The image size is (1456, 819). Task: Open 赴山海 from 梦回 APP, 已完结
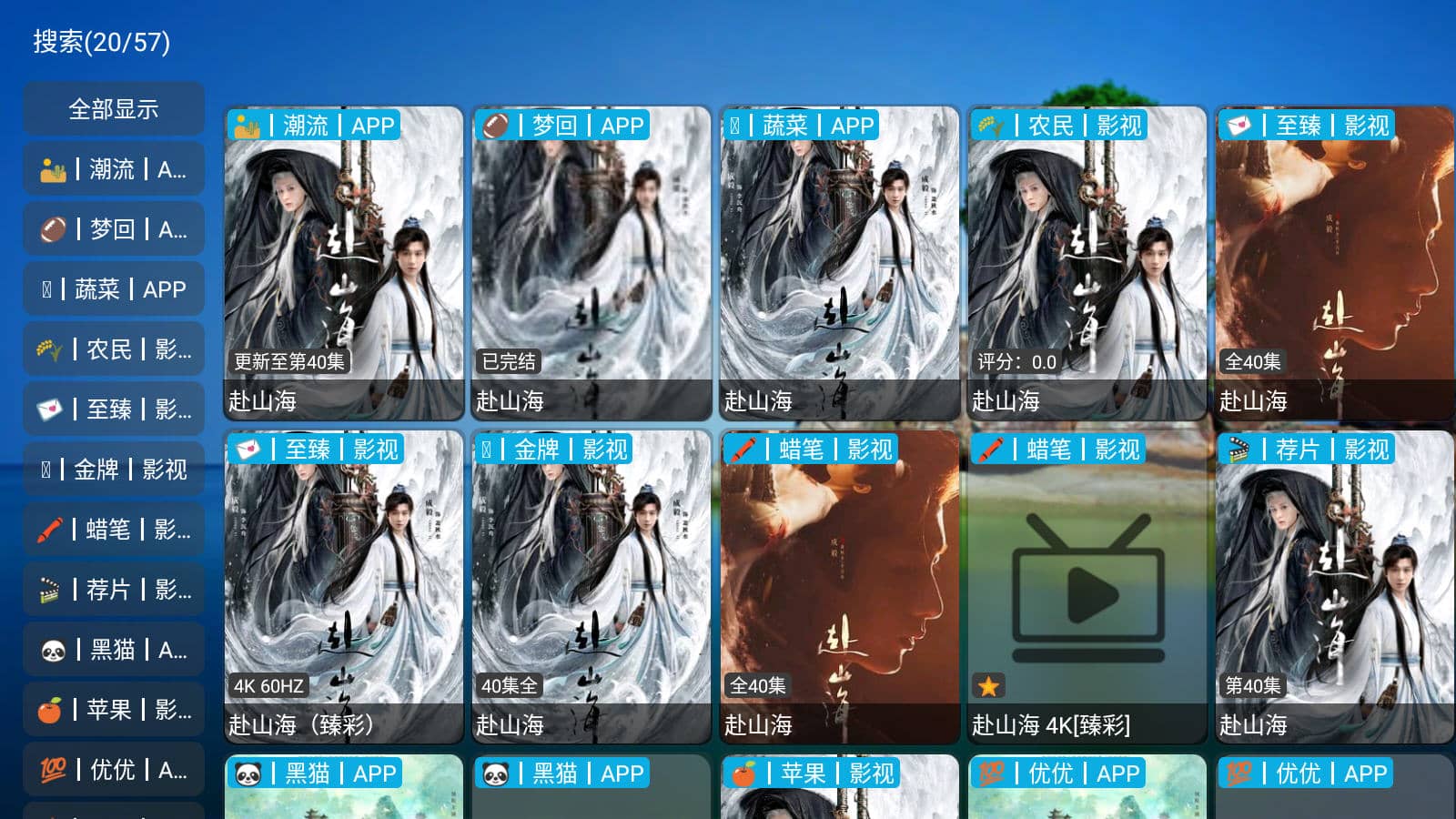591,264
